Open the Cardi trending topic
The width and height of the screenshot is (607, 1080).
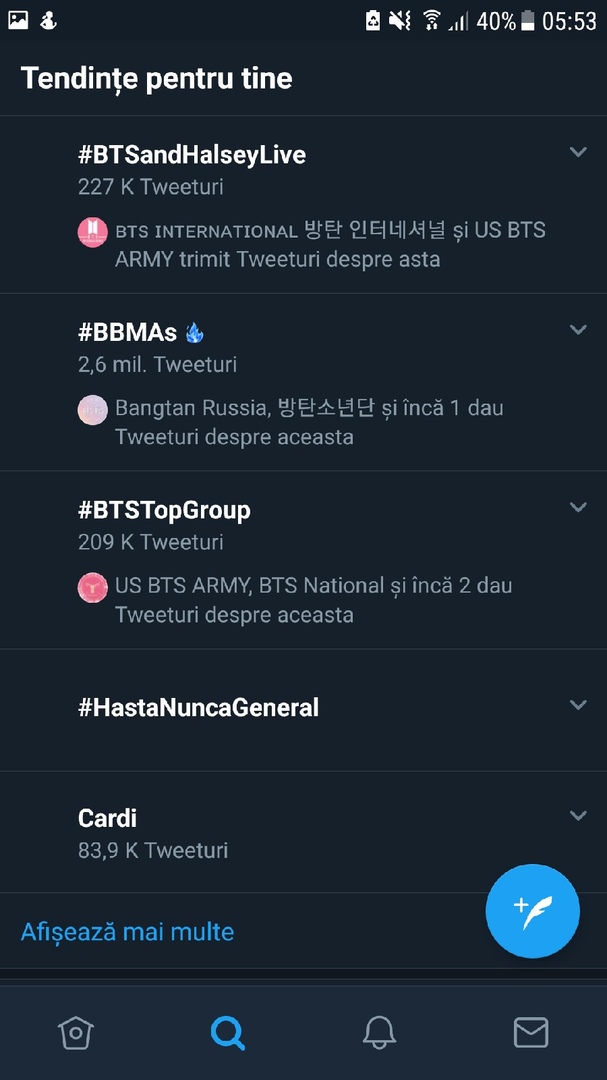tap(108, 819)
